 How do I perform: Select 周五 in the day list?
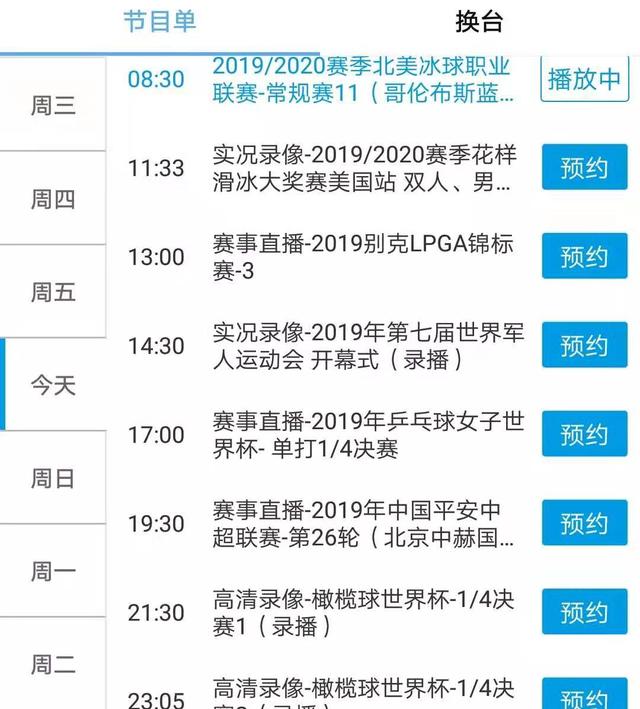[x=53, y=292]
